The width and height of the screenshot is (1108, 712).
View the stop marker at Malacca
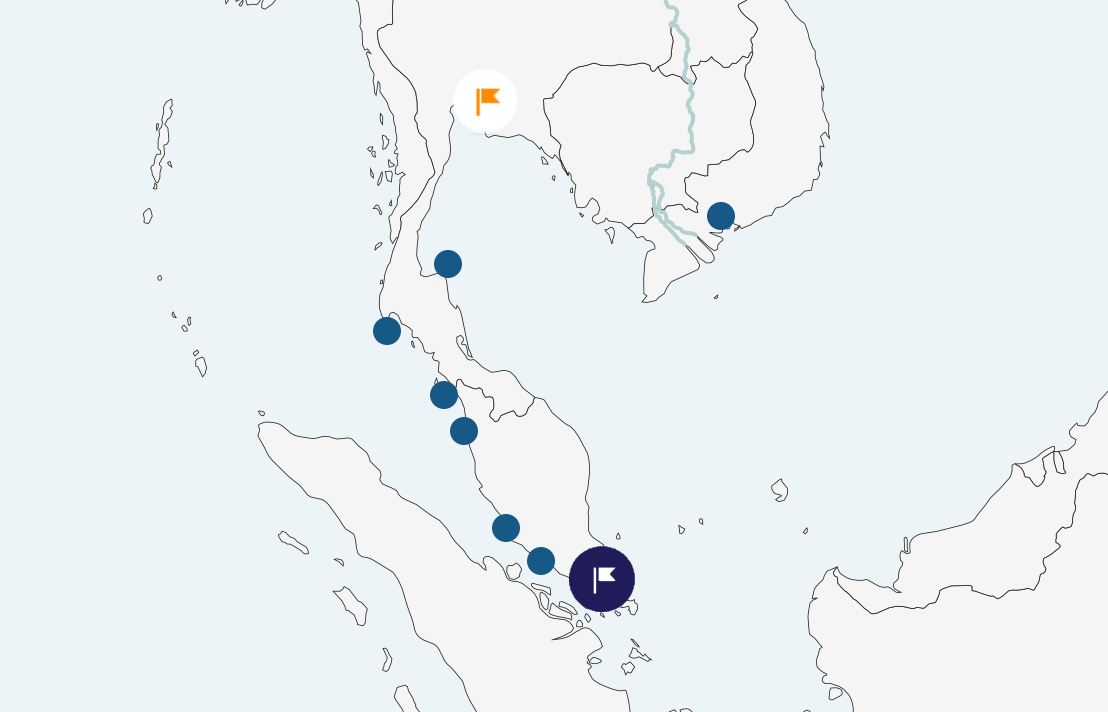[541, 561]
